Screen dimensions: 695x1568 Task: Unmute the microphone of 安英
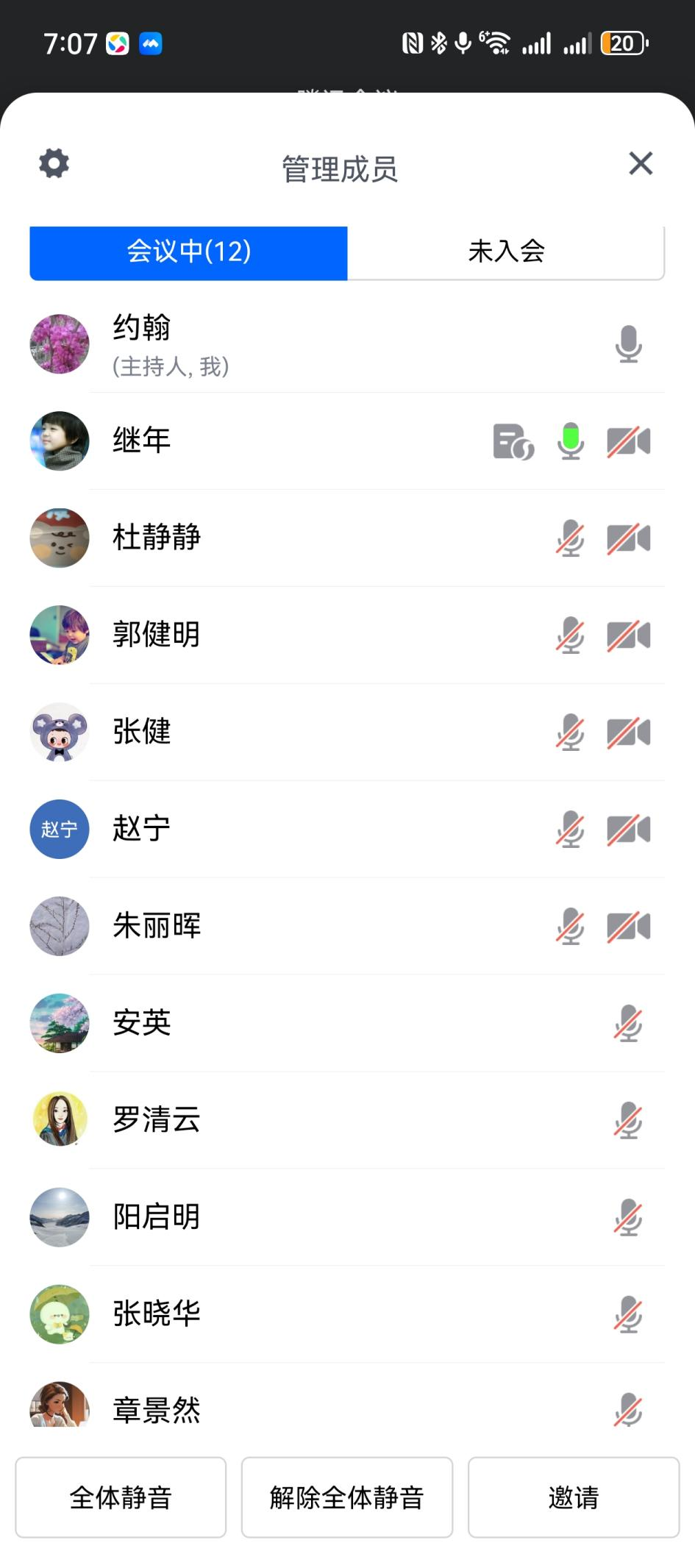pyautogui.click(x=628, y=1024)
